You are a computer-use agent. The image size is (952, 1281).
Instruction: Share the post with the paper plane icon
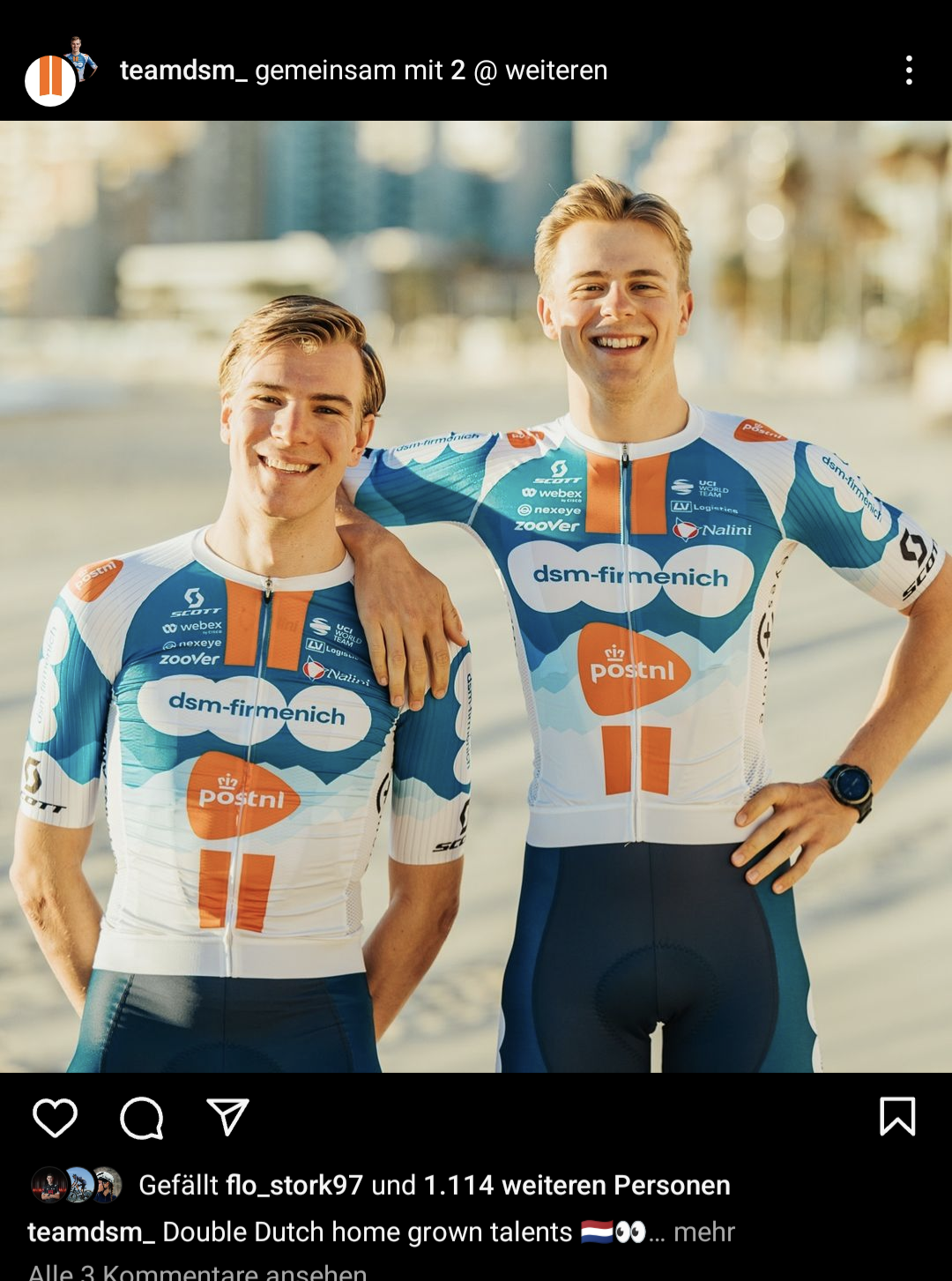227,1117
